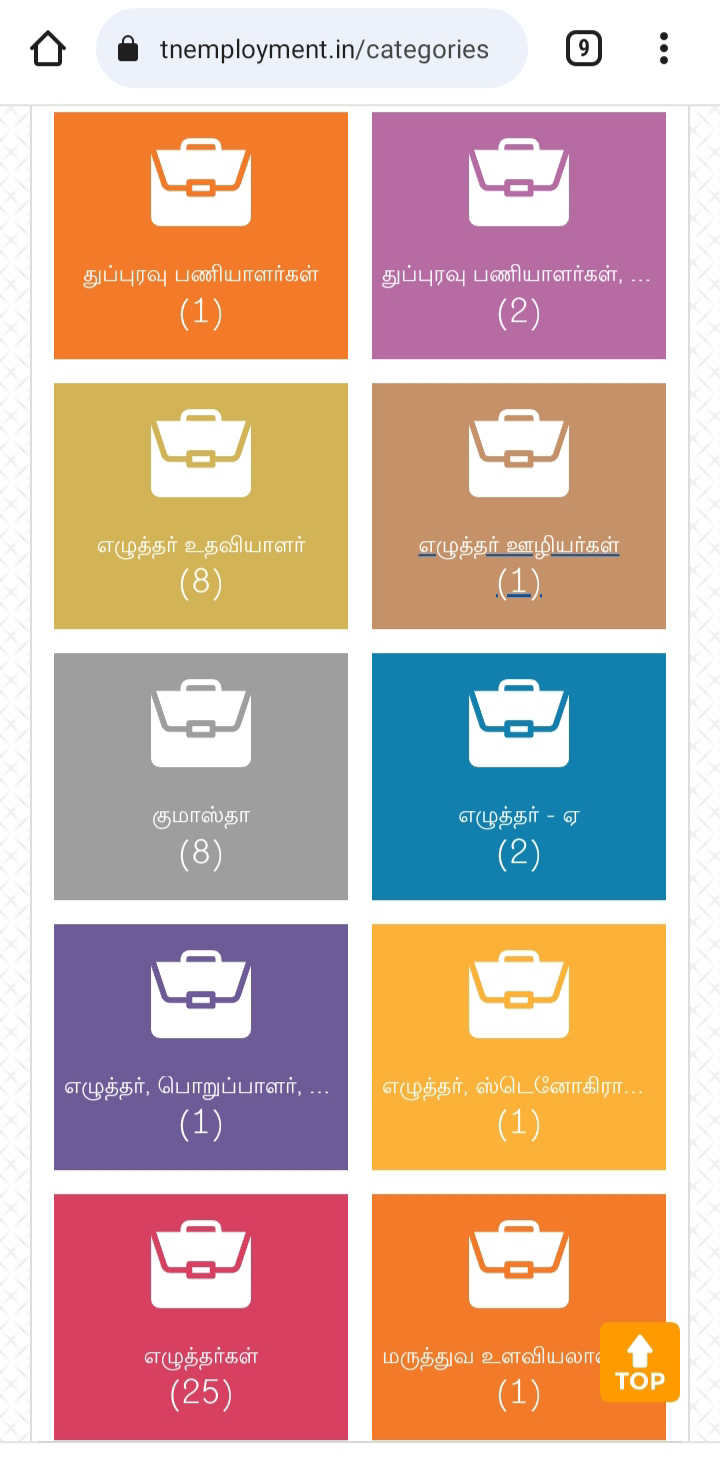Edit the tnemployment.in address bar

pyautogui.click(x=311, y=49)
